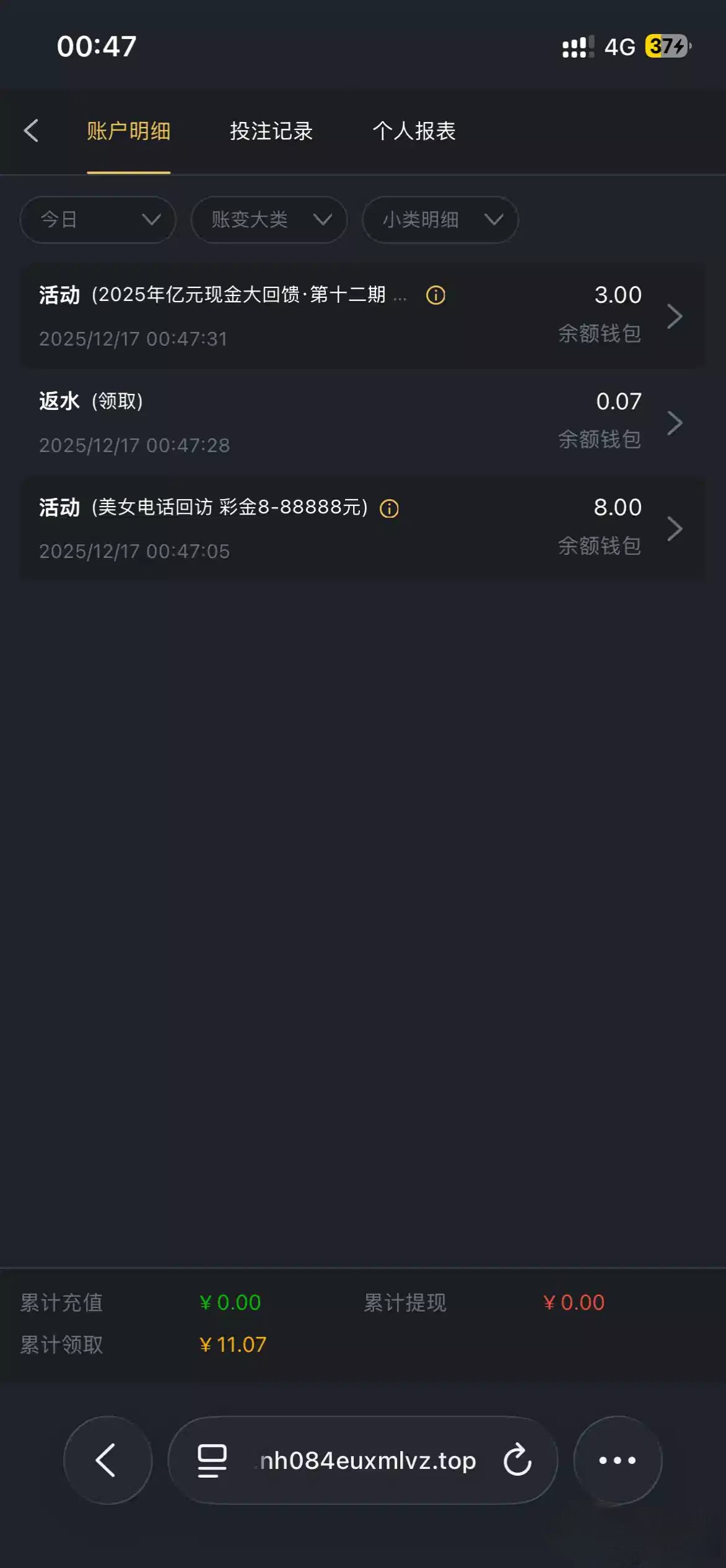This screenshot has width=726, height=1568.
Task: Switch to the 个人报表 tab
Action: (414, 131)
